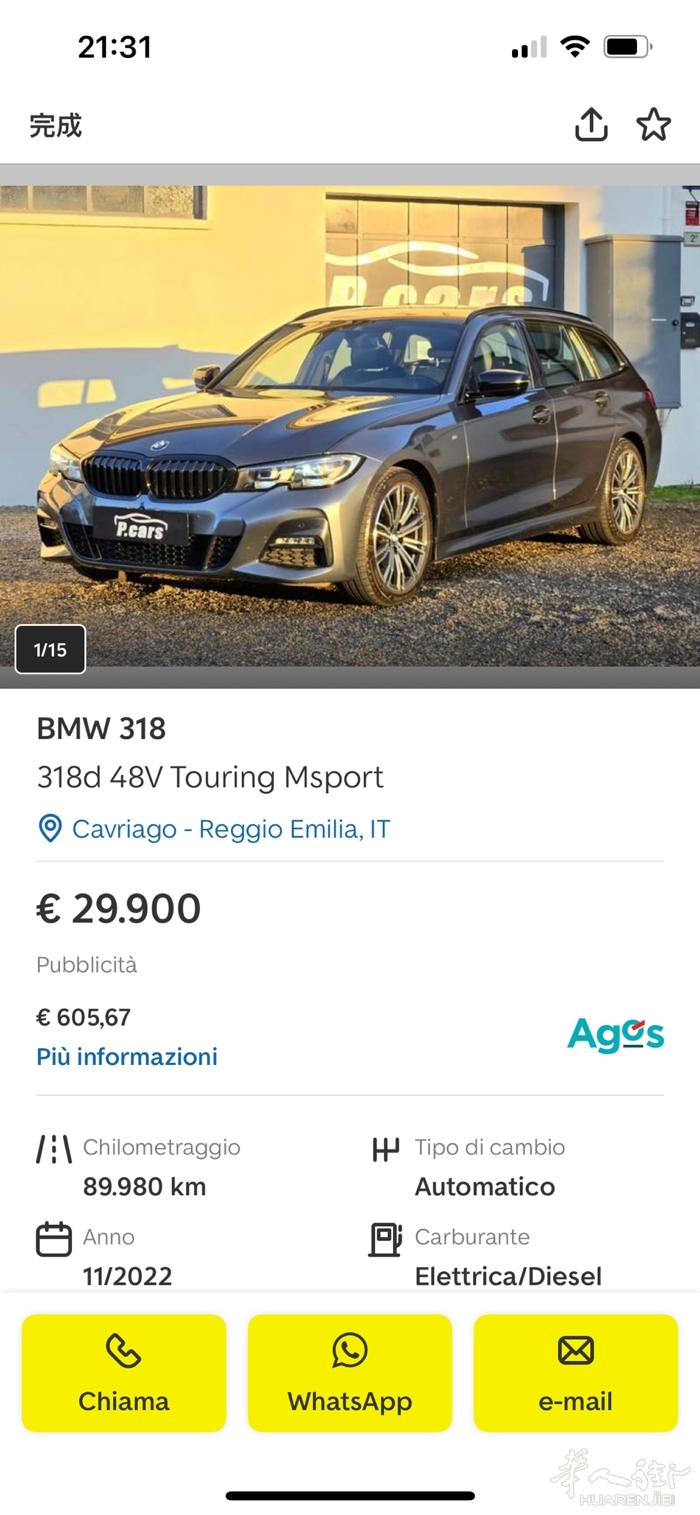This screenshot has width=700, height=1515.
Task: Share this BMW 318 listing
Action: pyautogui.click(x=591, y=125)
